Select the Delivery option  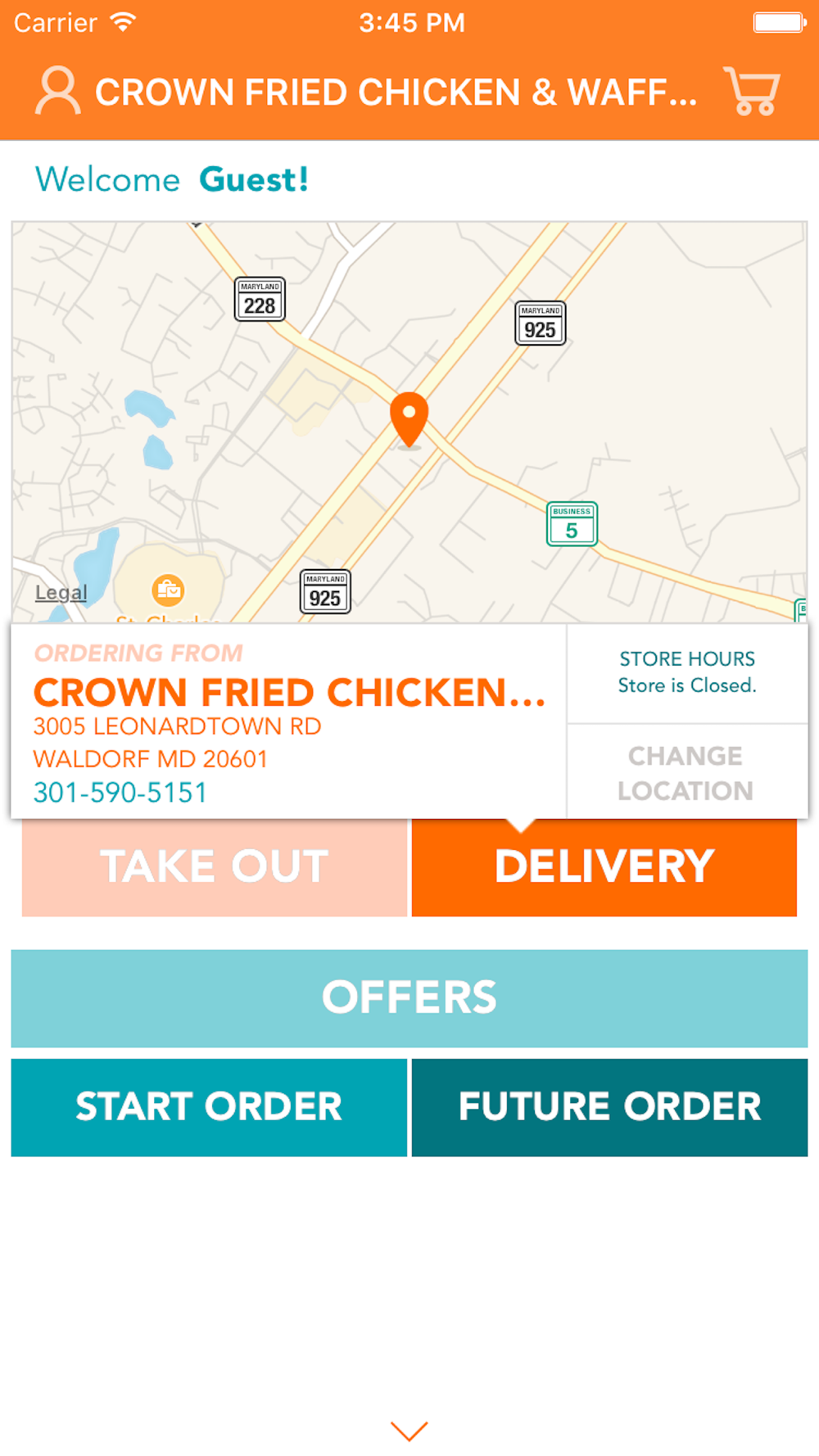604,866
